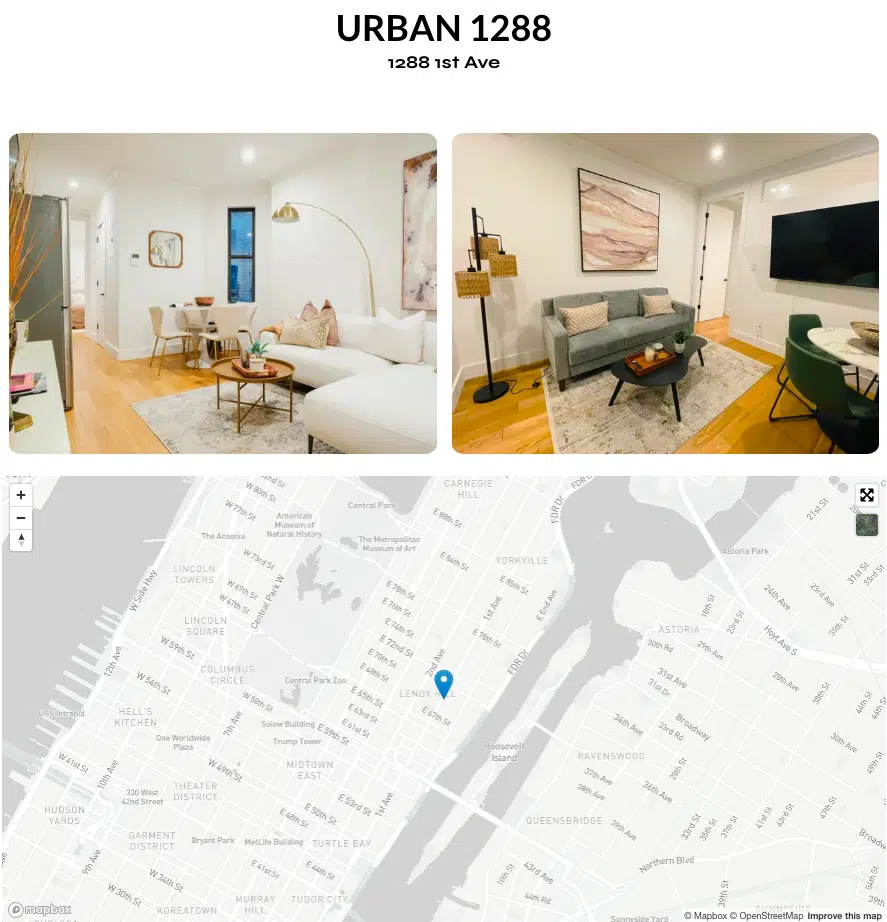Reset map bearing to north
Image resolution: width=887 pixels, height=922 pixels.
pos(21,541)
